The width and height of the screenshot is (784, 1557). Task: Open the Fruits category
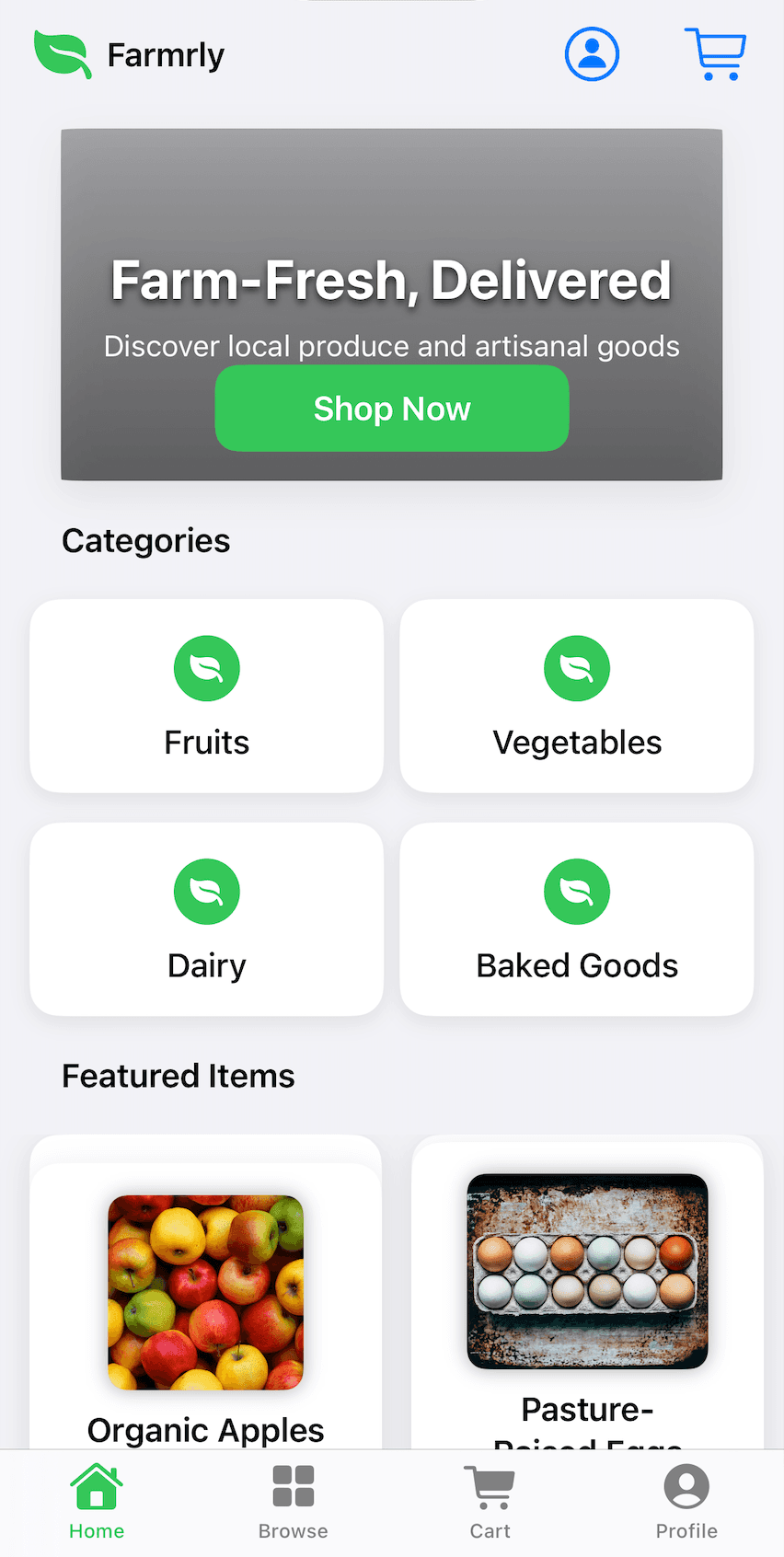pos(207,697)
